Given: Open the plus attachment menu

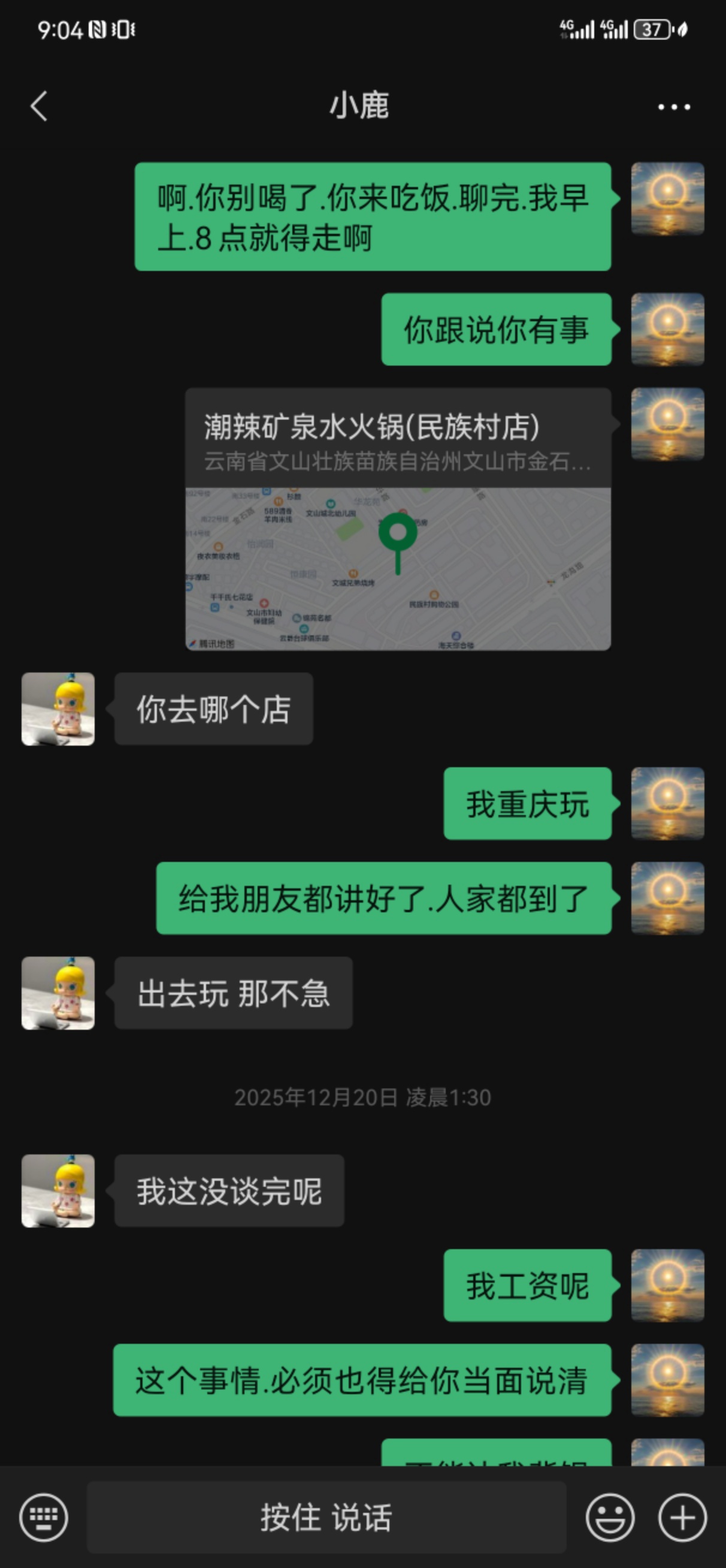Looking at the screenshot, I should [x=682, y=1518].
